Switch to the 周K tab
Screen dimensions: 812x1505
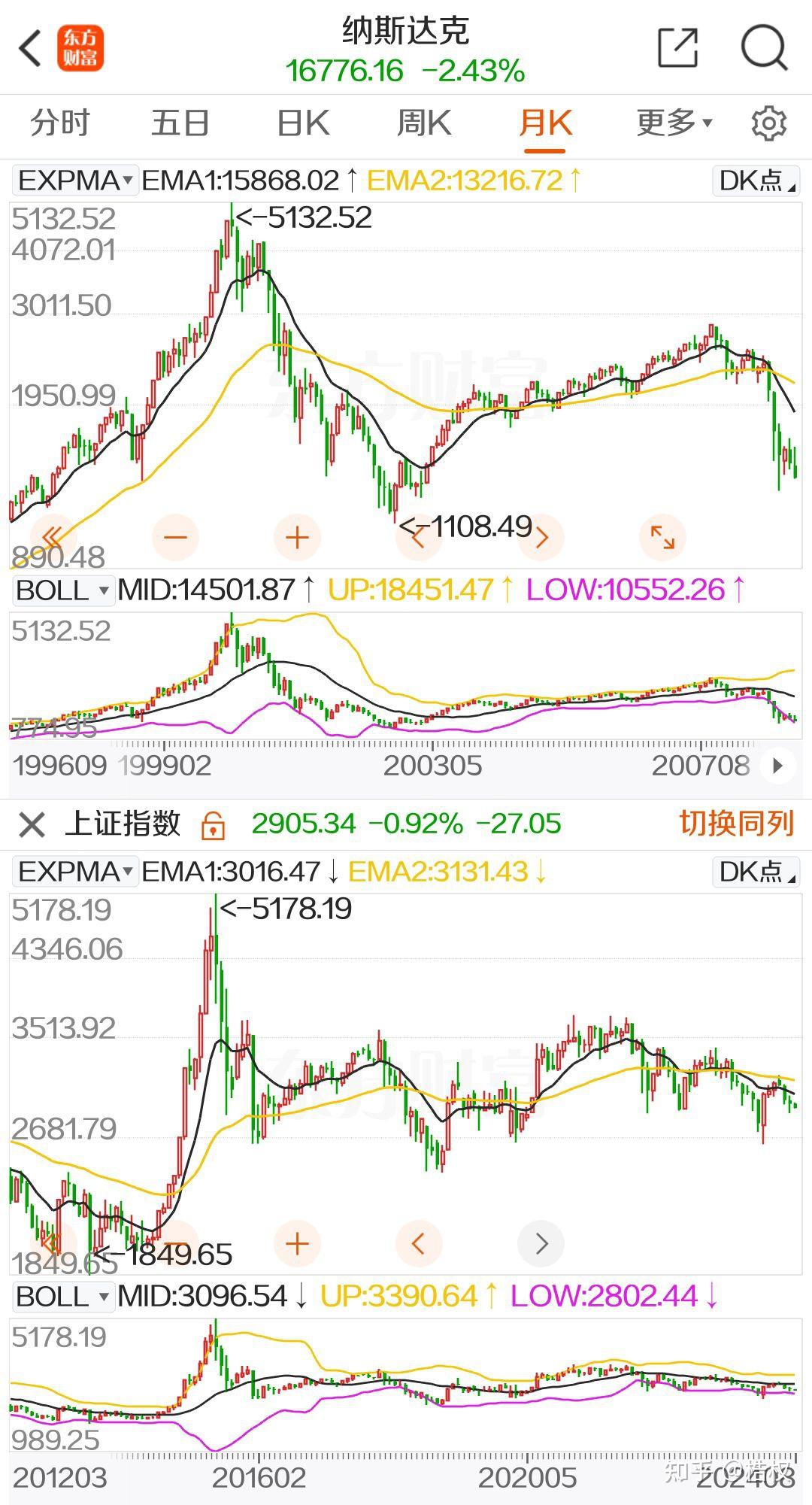point(424,123)
